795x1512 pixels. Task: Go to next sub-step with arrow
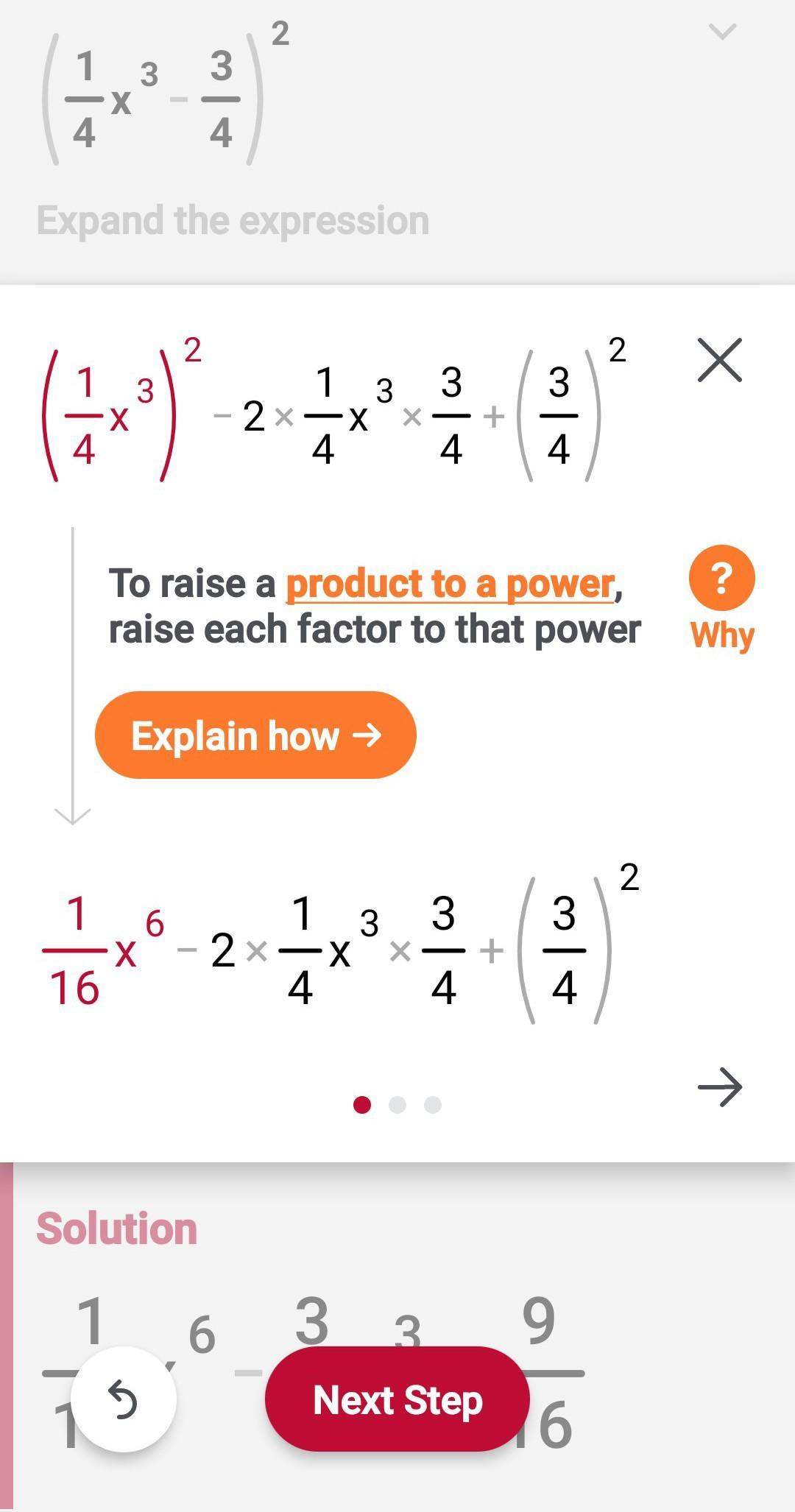pos(719,1087)
